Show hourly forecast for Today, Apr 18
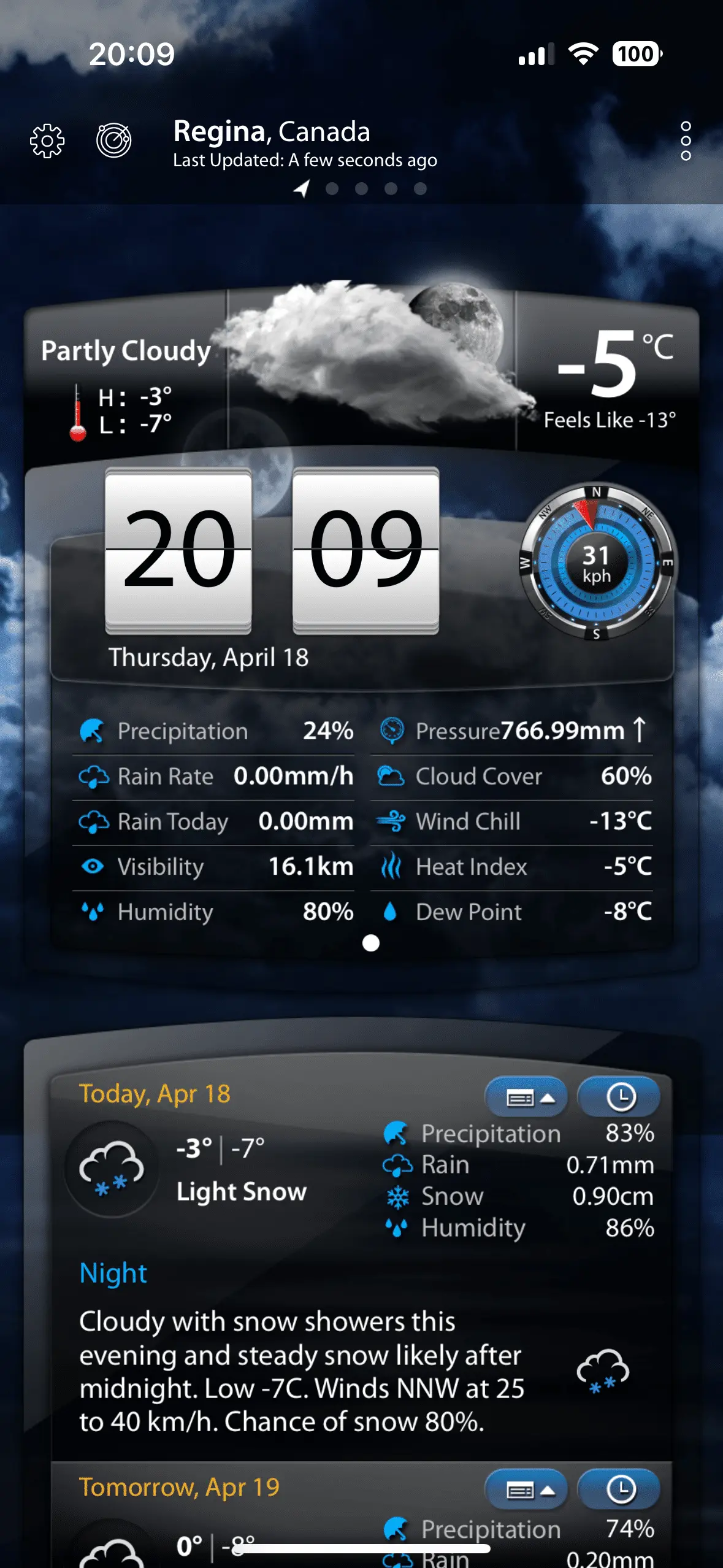 click(619, 1097)
